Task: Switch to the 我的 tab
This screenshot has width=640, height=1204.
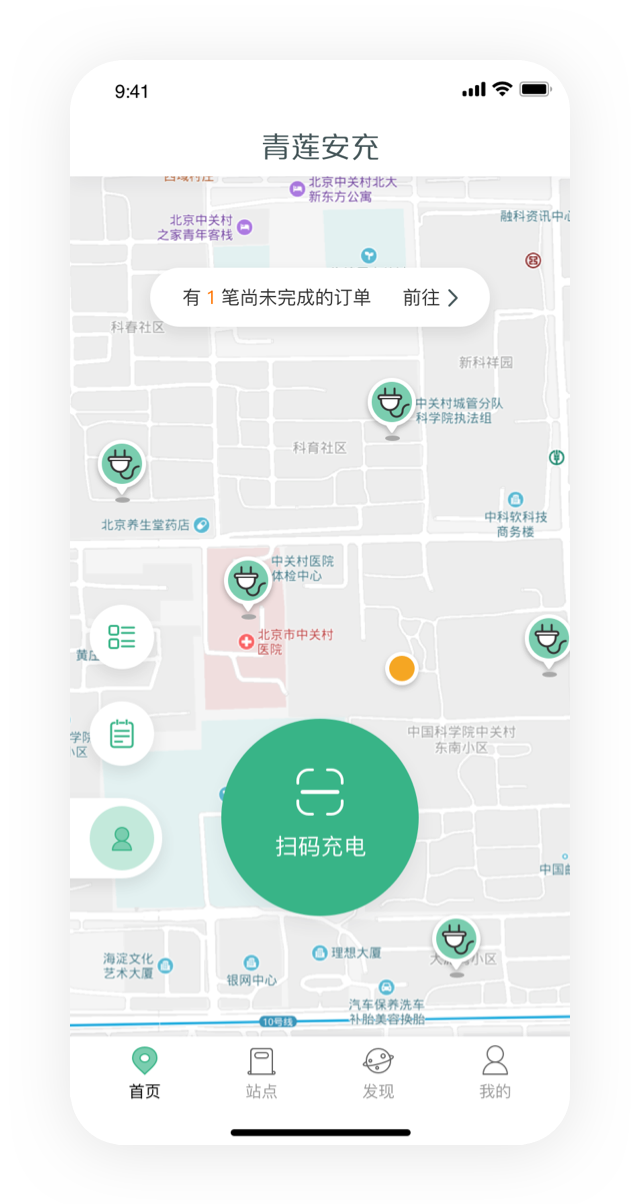Action: tap(495, 1072)
